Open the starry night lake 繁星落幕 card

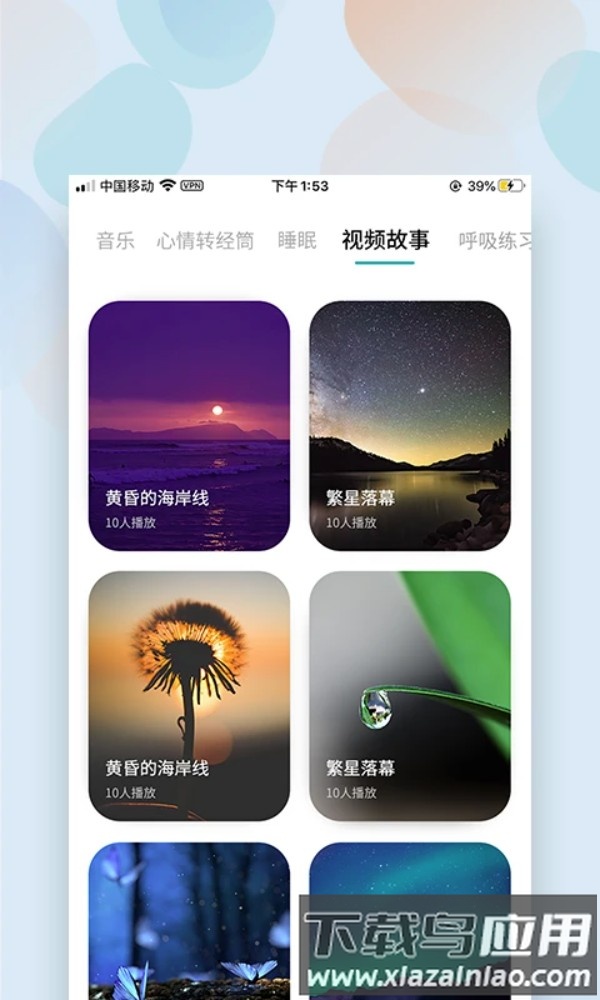point(409,425)
